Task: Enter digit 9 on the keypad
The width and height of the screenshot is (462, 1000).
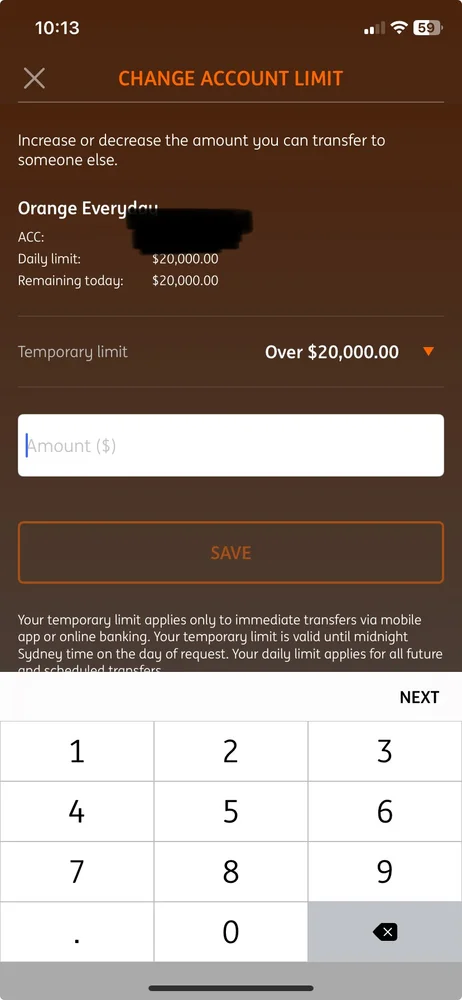Action: point(385,871)
